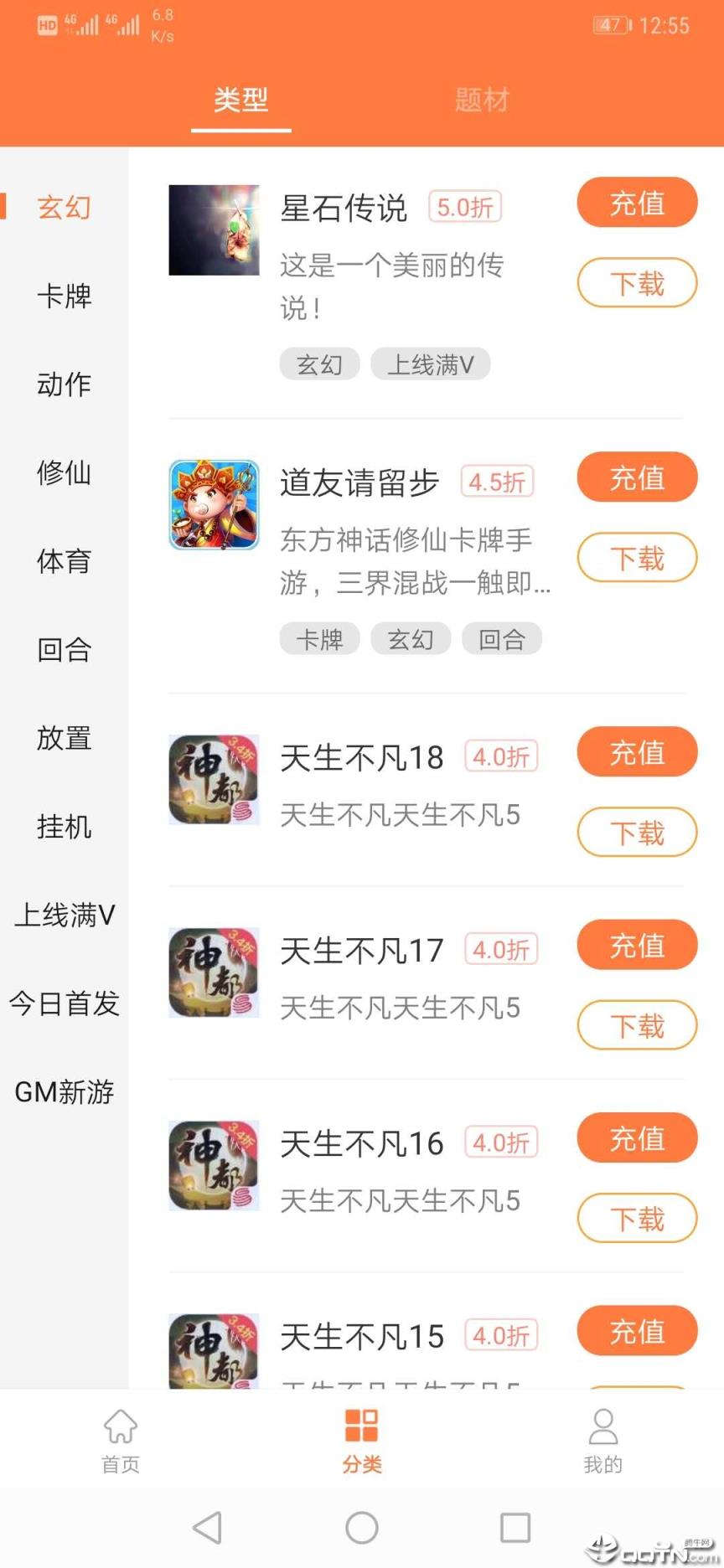Tap 充值 button for 星石传说

637,203
